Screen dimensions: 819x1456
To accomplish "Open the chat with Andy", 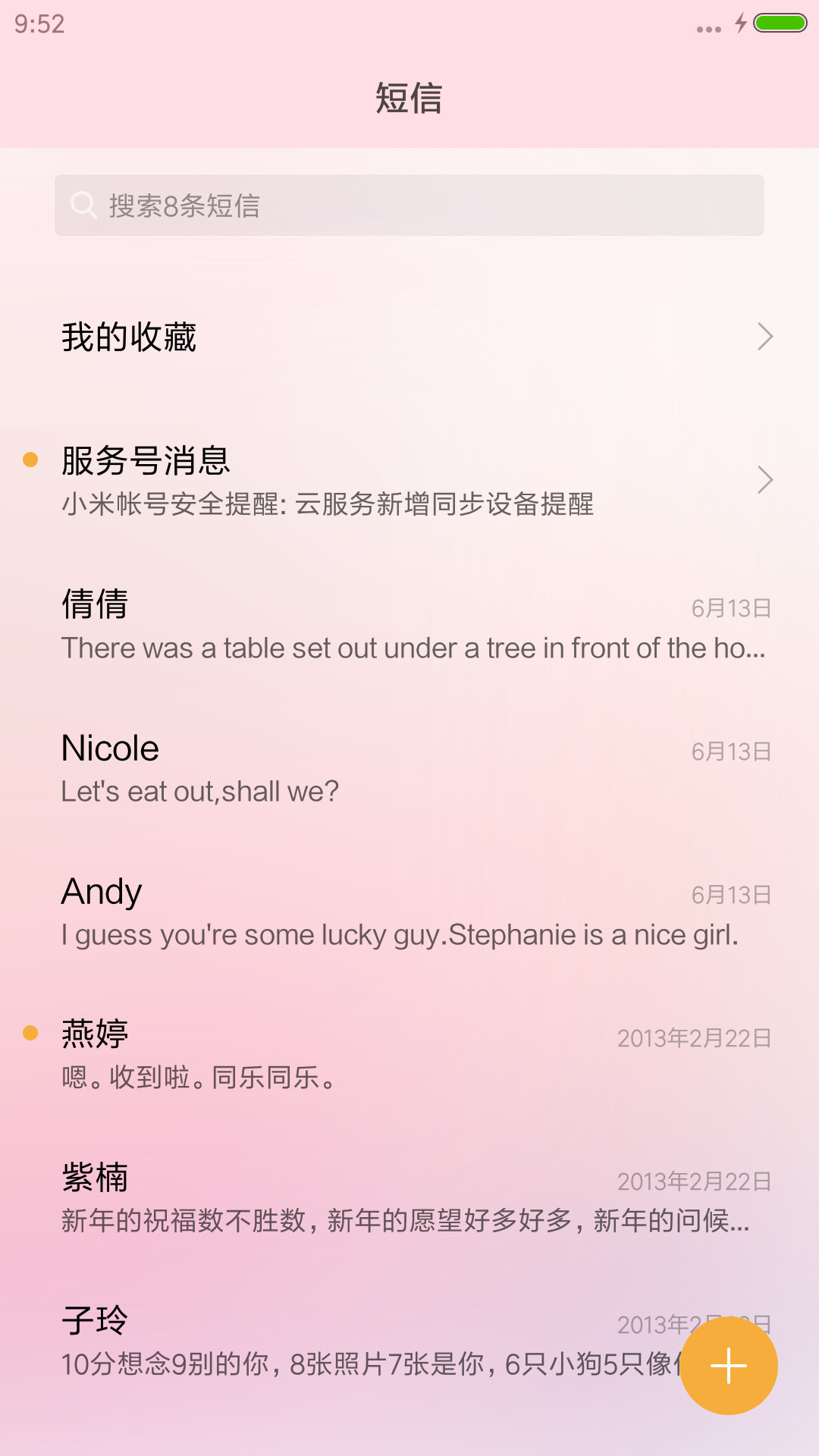I will click(x=409, y=912).
